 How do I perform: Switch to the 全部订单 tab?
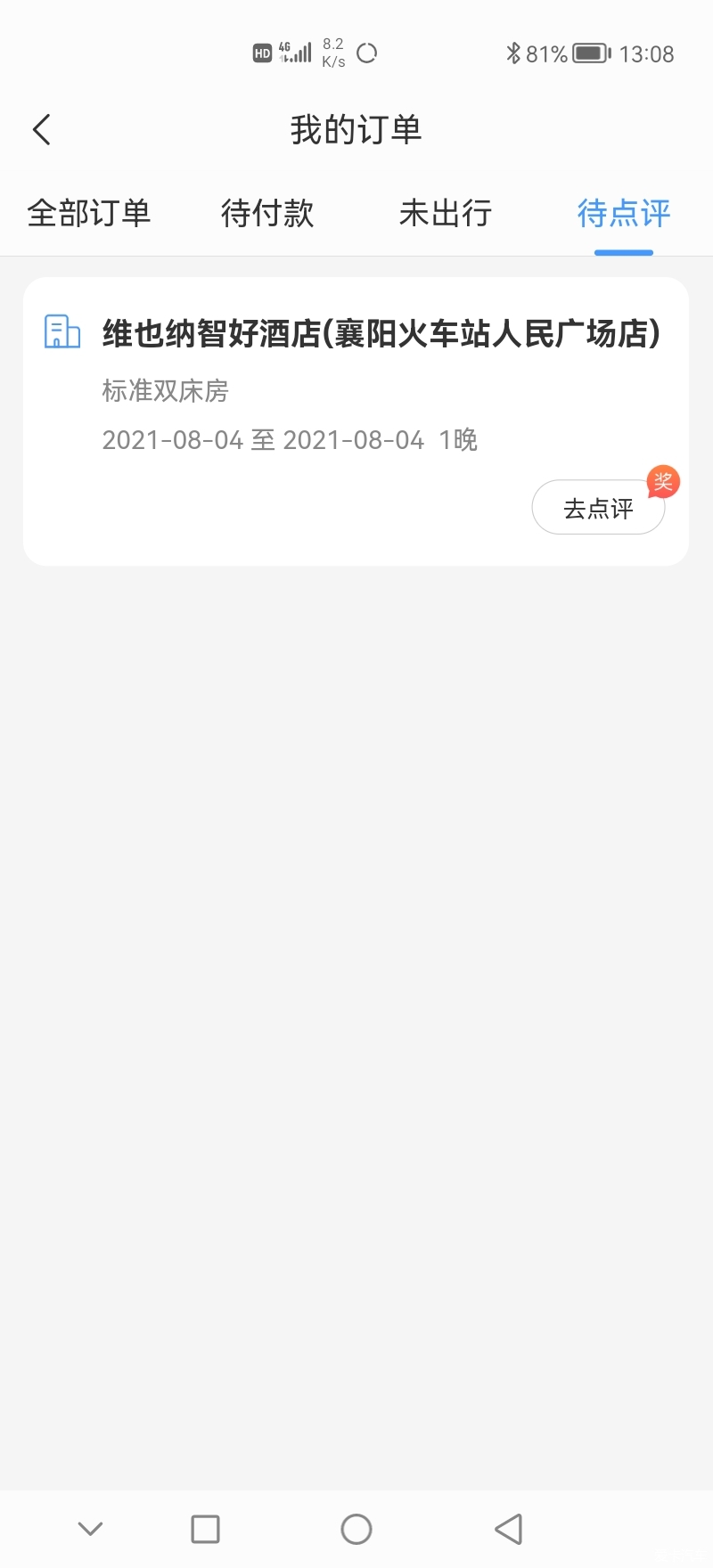89,213
